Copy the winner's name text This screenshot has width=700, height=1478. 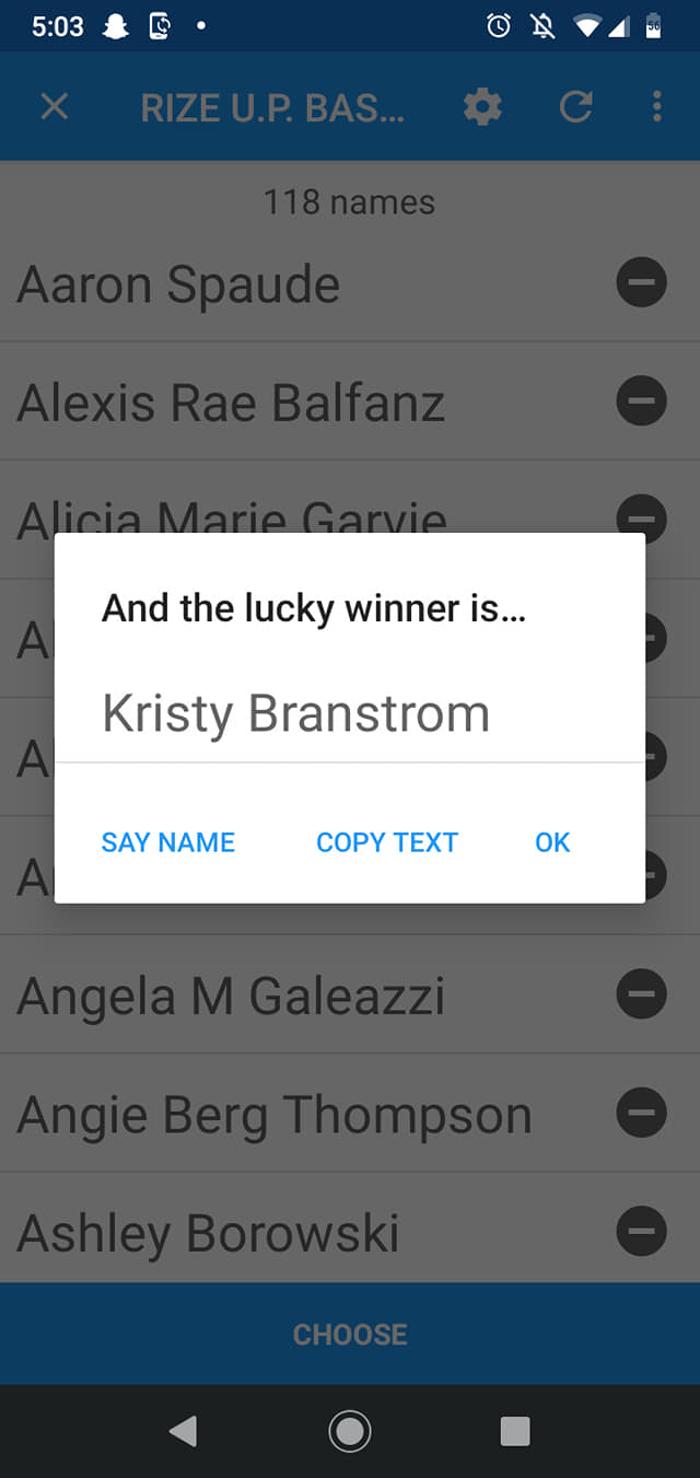click(387, 842)
